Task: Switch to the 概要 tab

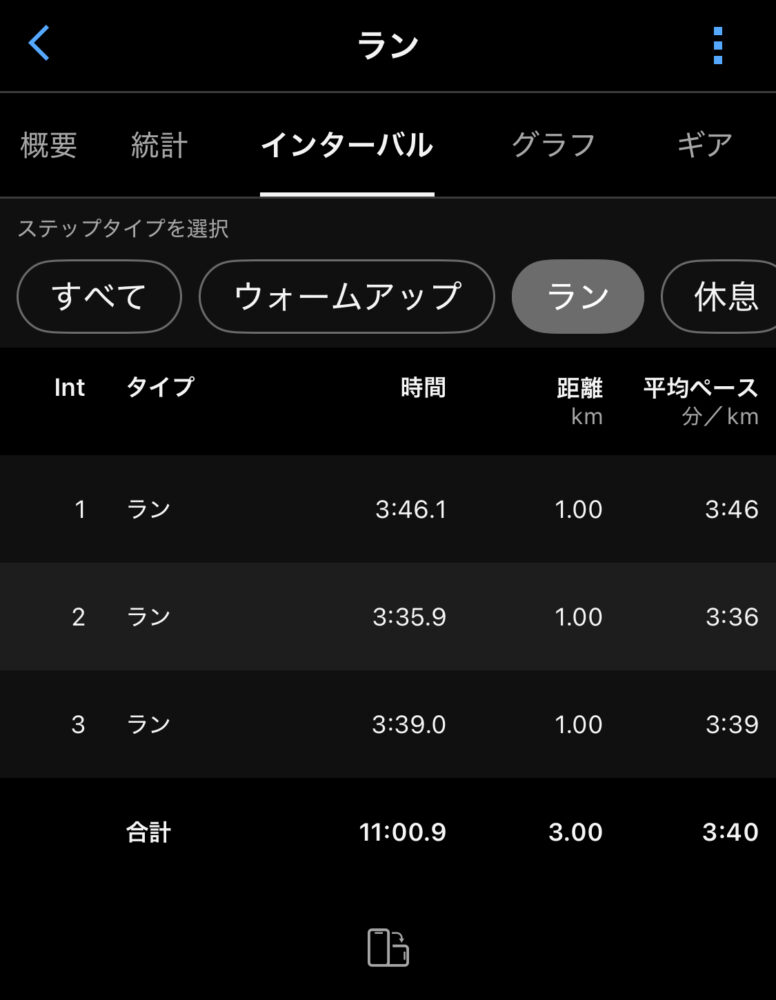Action: (48, 145)
